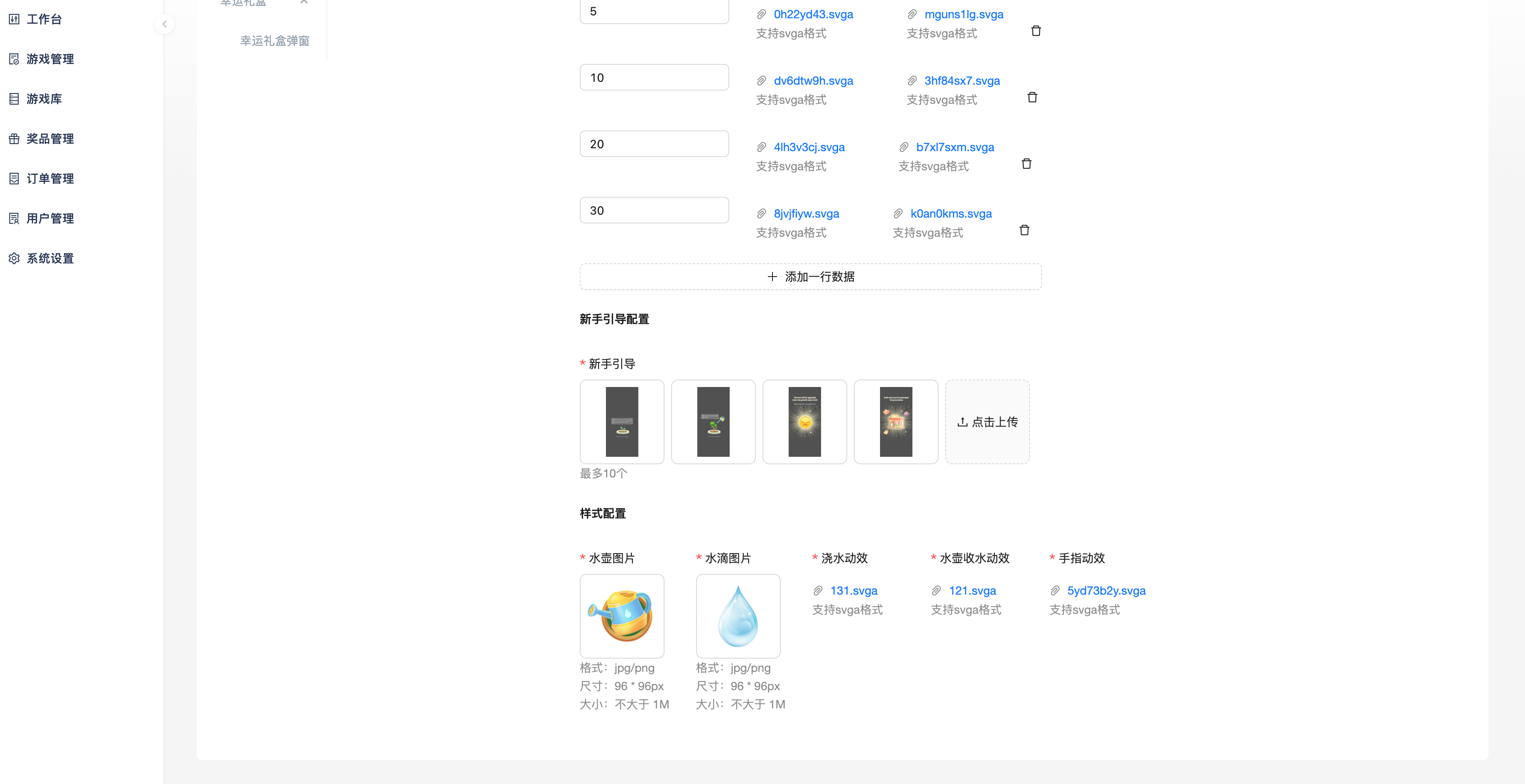Go to 游戏库
This screenshot has width=1525, height=784.
tap(44, 99)
